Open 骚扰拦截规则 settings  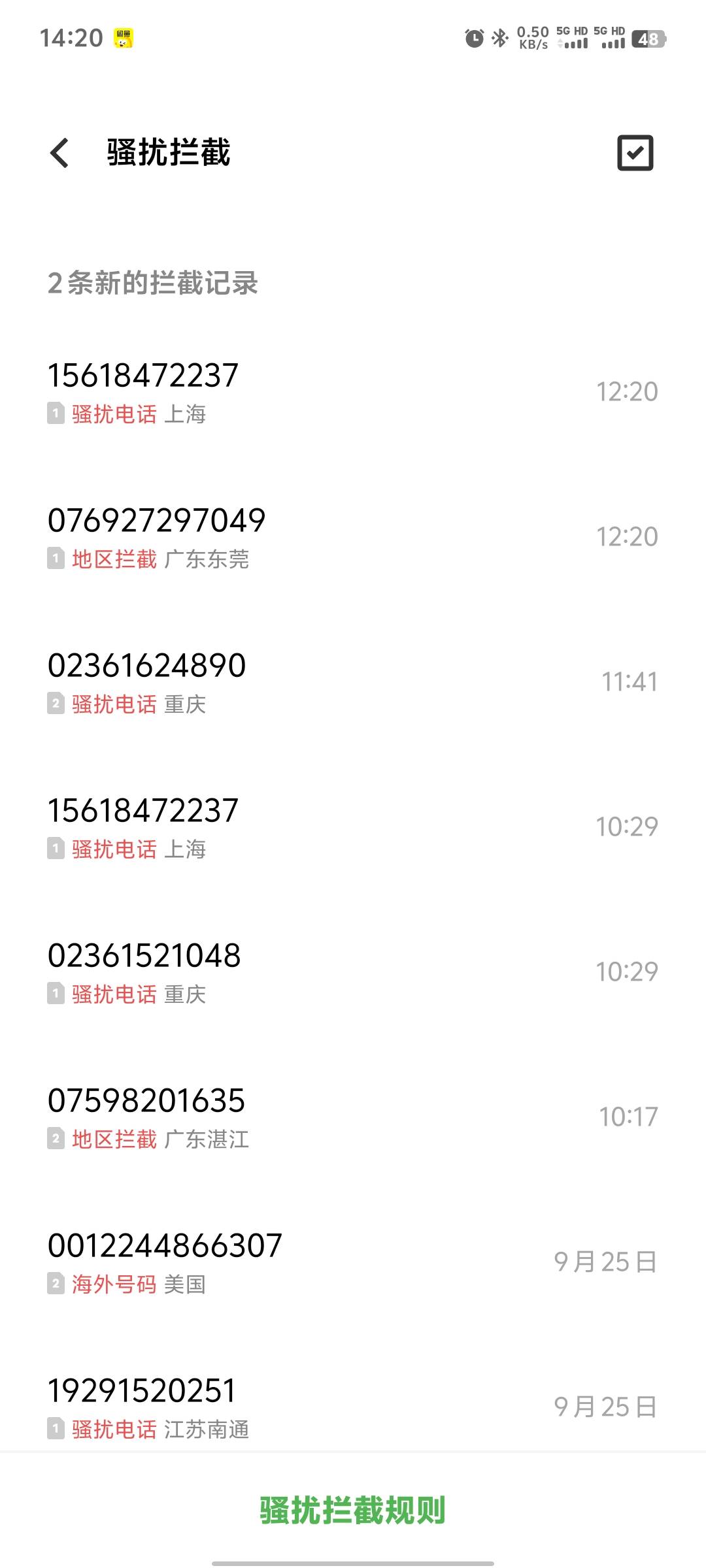pos(353,1510)
